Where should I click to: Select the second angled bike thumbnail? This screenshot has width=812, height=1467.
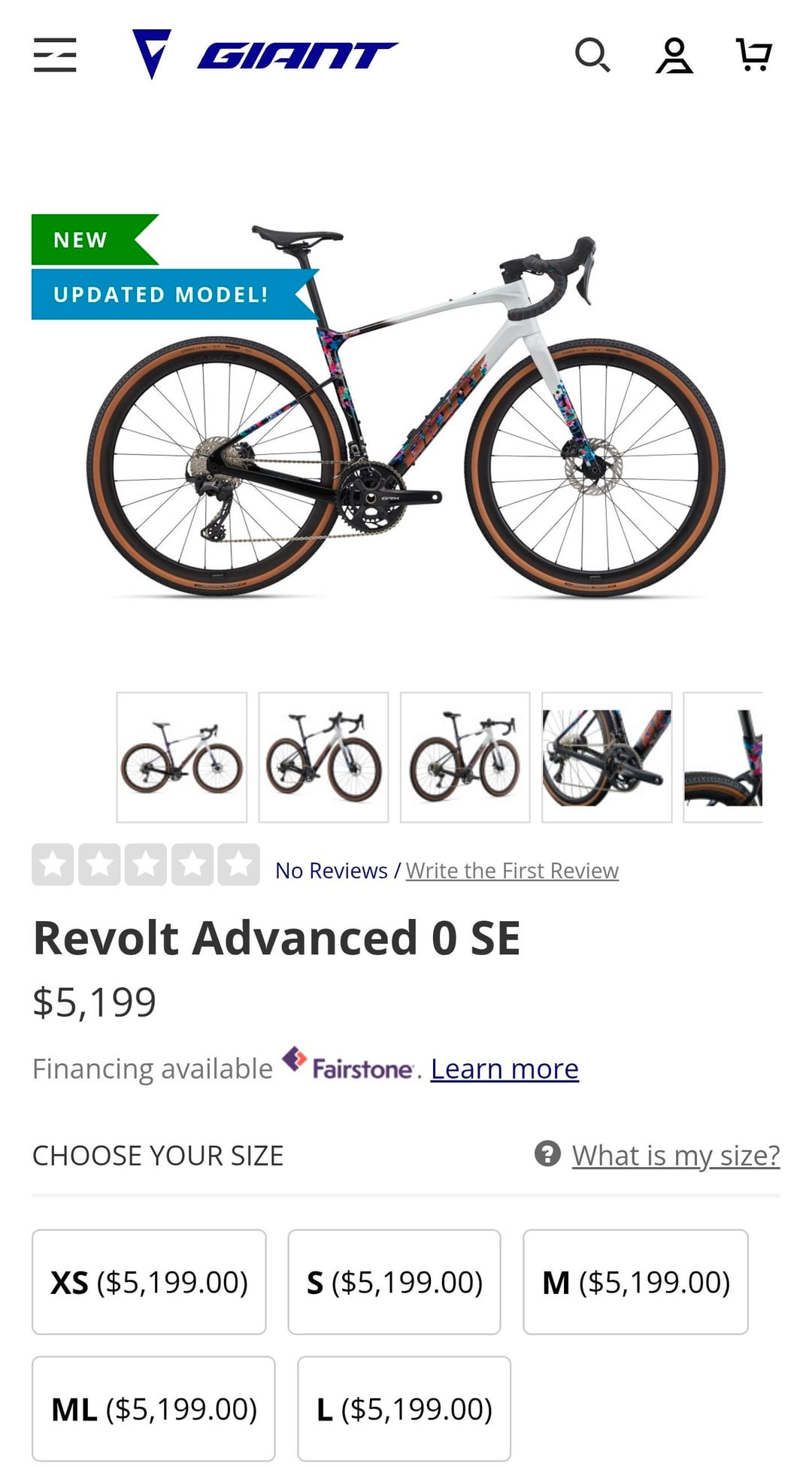pos(323,757)
